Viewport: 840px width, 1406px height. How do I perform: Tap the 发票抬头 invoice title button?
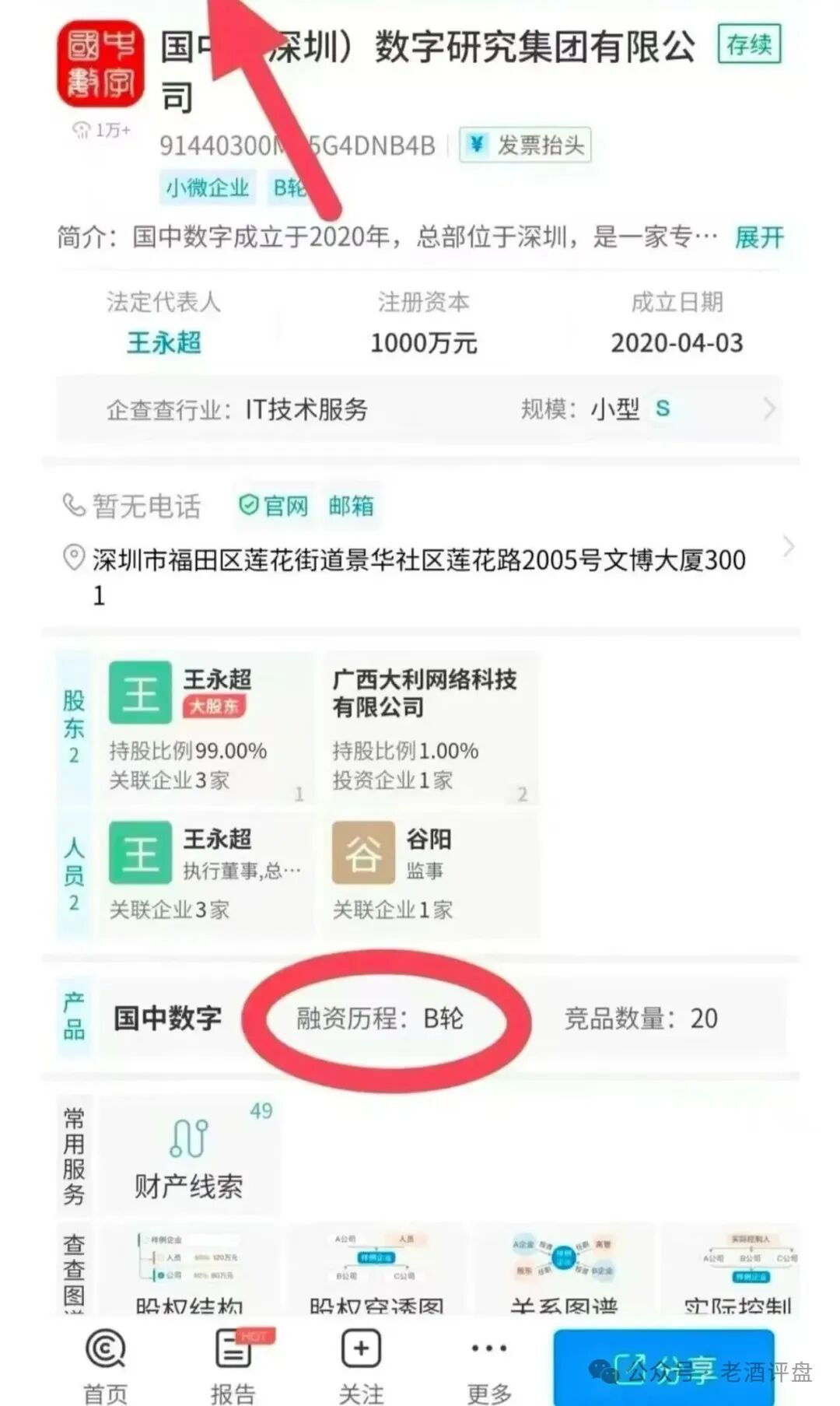click(x=526, y=146)
